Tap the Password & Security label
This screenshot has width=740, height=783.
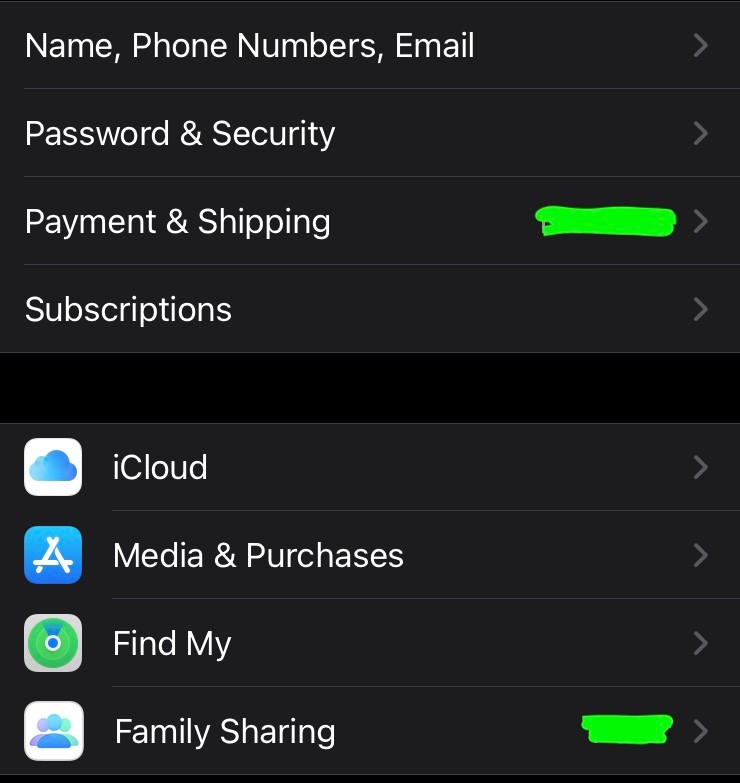click(180, 133)
